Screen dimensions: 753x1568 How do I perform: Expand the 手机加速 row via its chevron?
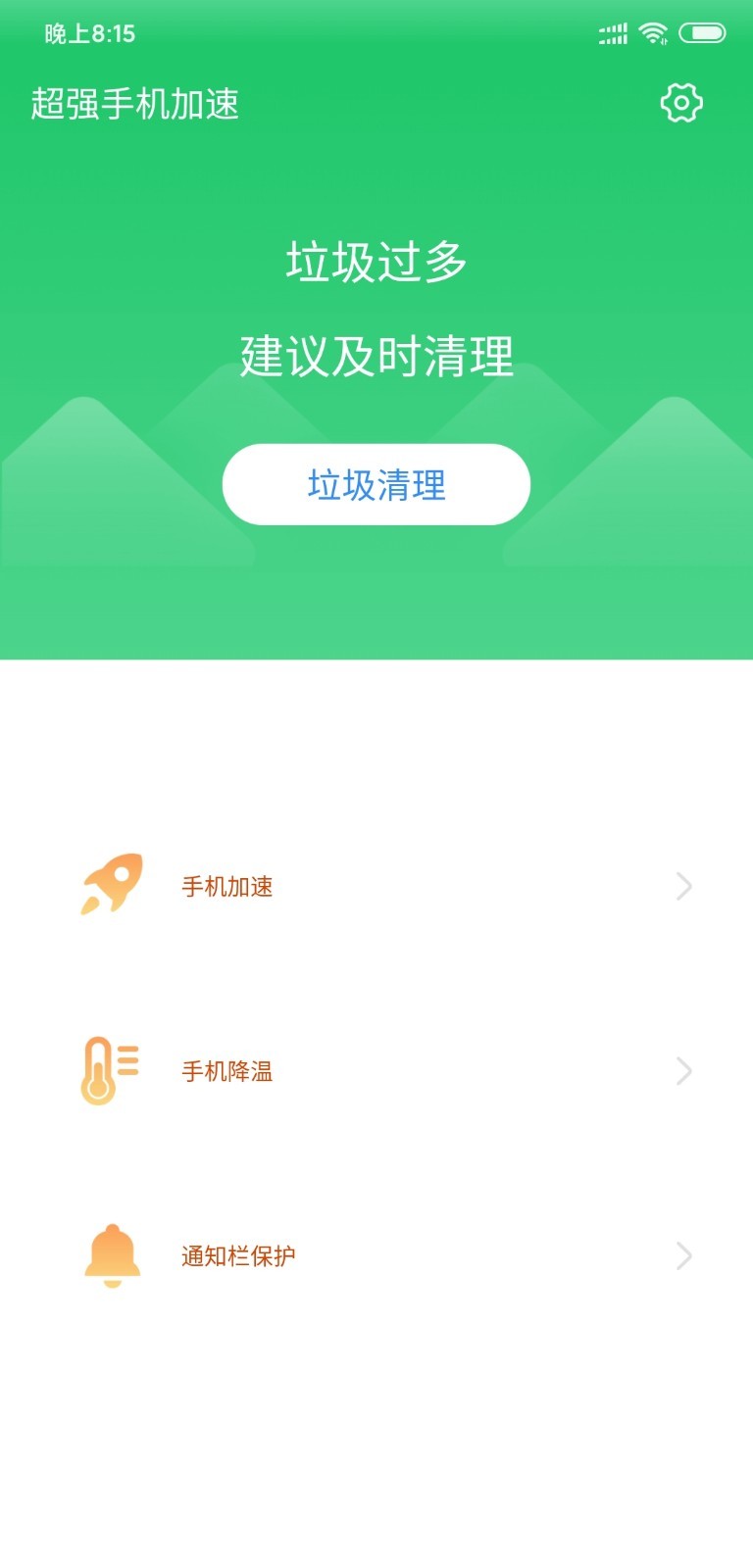click(684, 886)
